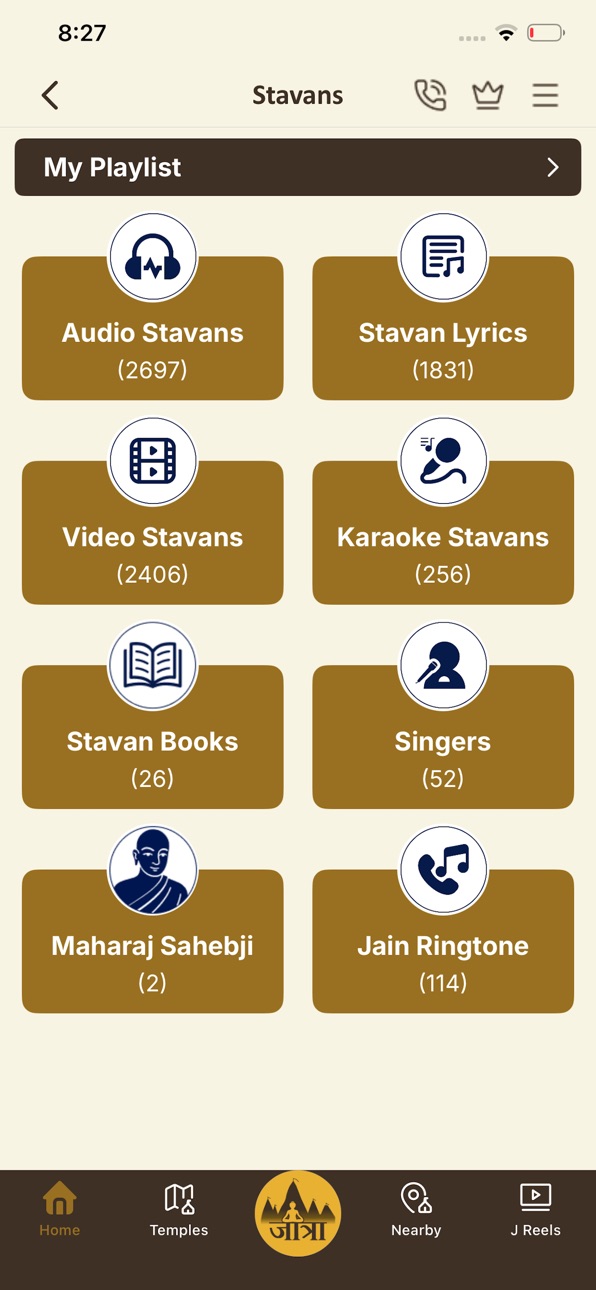Open Maharaj Sahebji section
The height and width of the screenshot is (1290, 596).
(x=153, y=941)
